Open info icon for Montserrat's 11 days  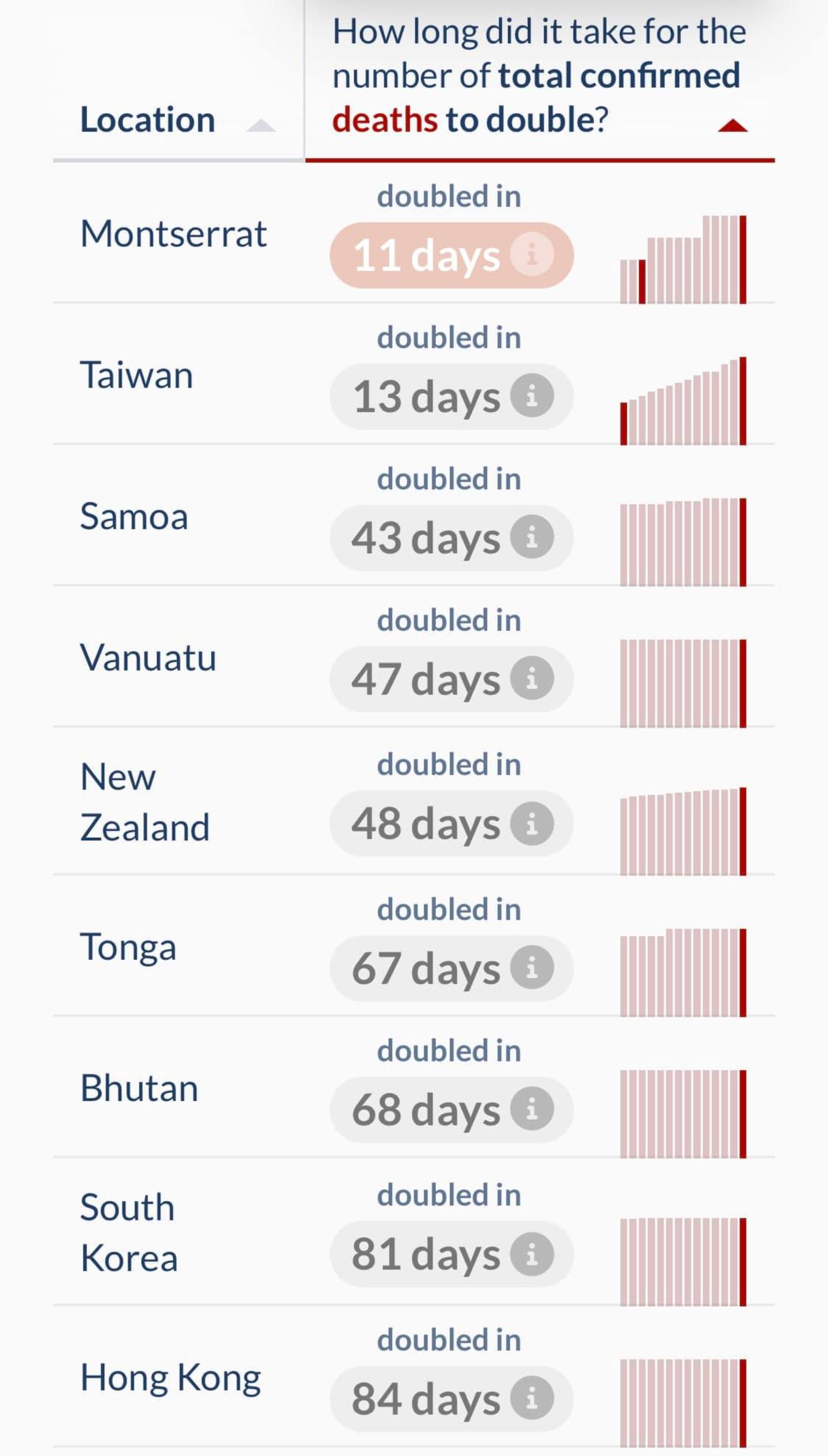click(532, 254)
